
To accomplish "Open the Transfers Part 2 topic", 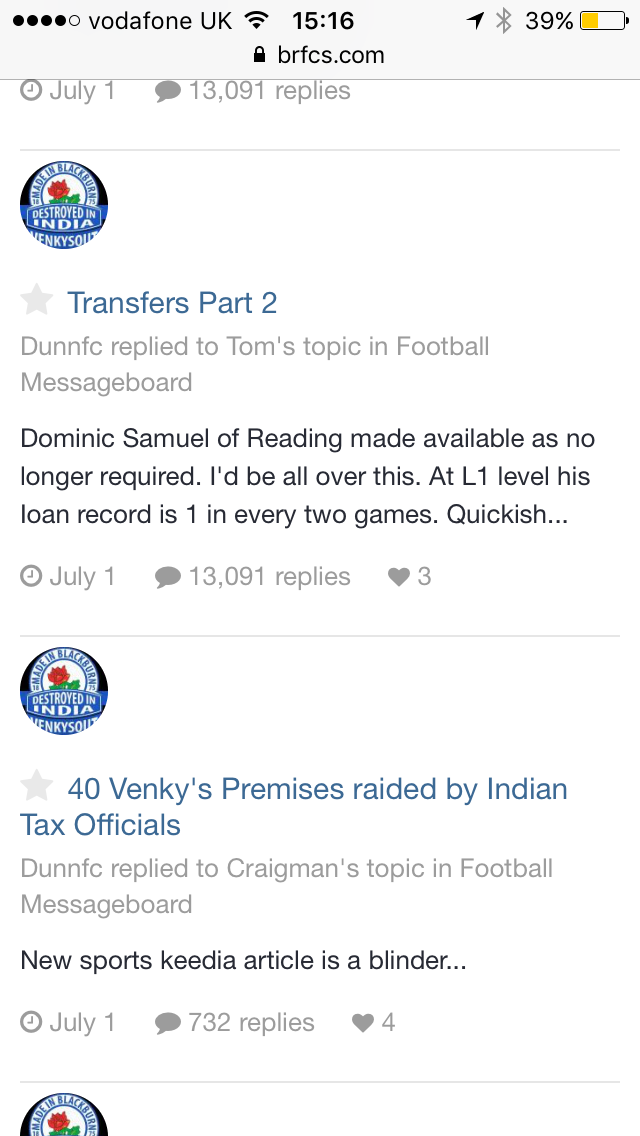I will pos(172,303).
